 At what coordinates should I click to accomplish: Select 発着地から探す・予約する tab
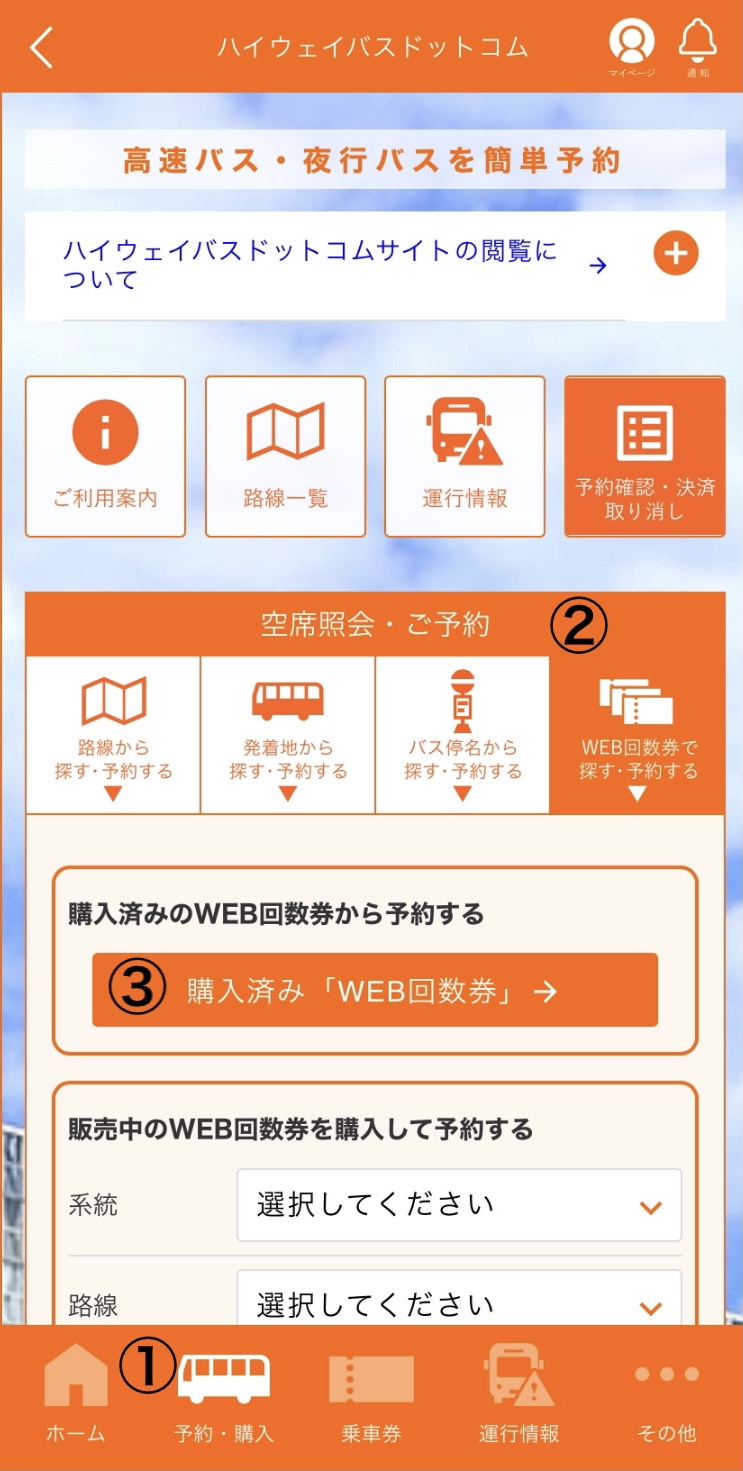coord(288,735)
